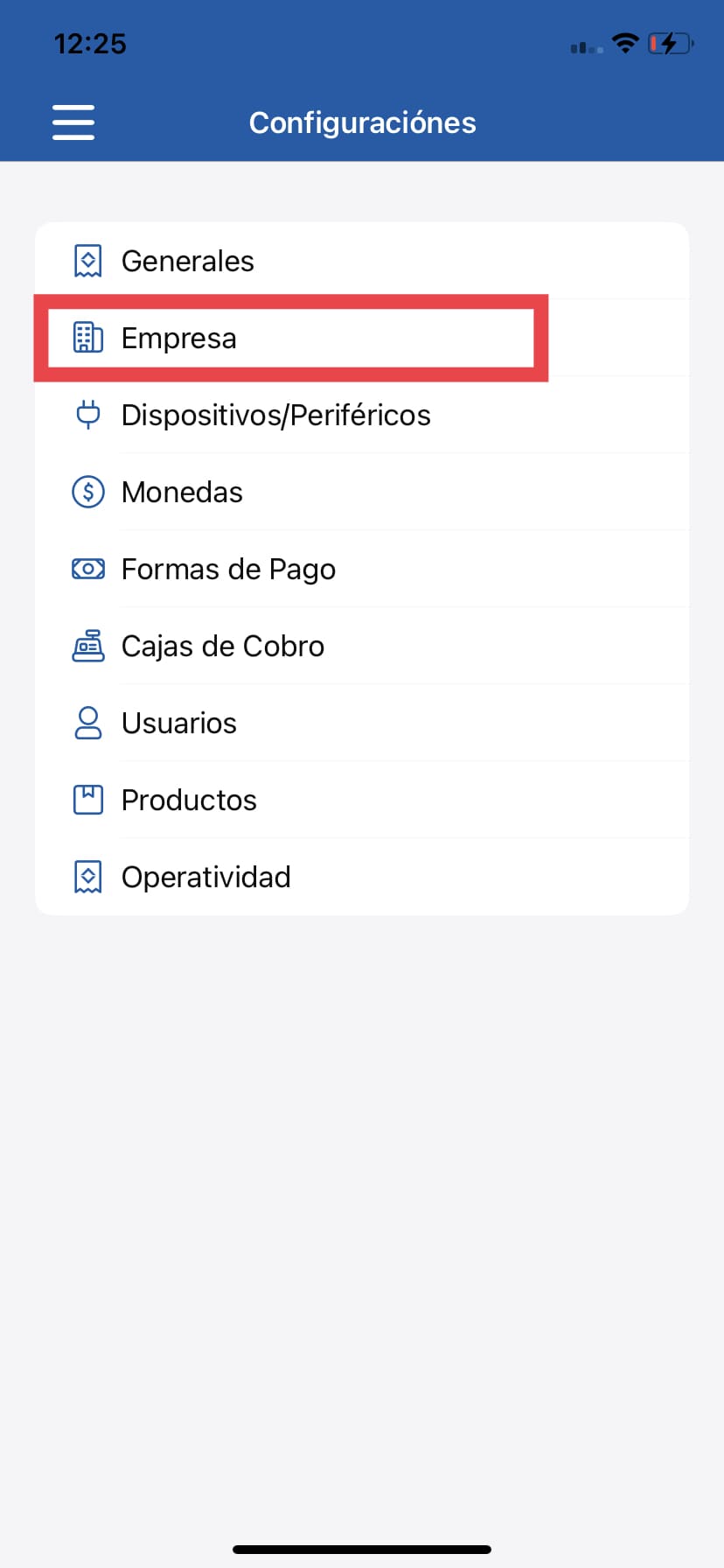Select the Generales receipt icon
This screenshot has width=724, height=1568.
(87, 260)
